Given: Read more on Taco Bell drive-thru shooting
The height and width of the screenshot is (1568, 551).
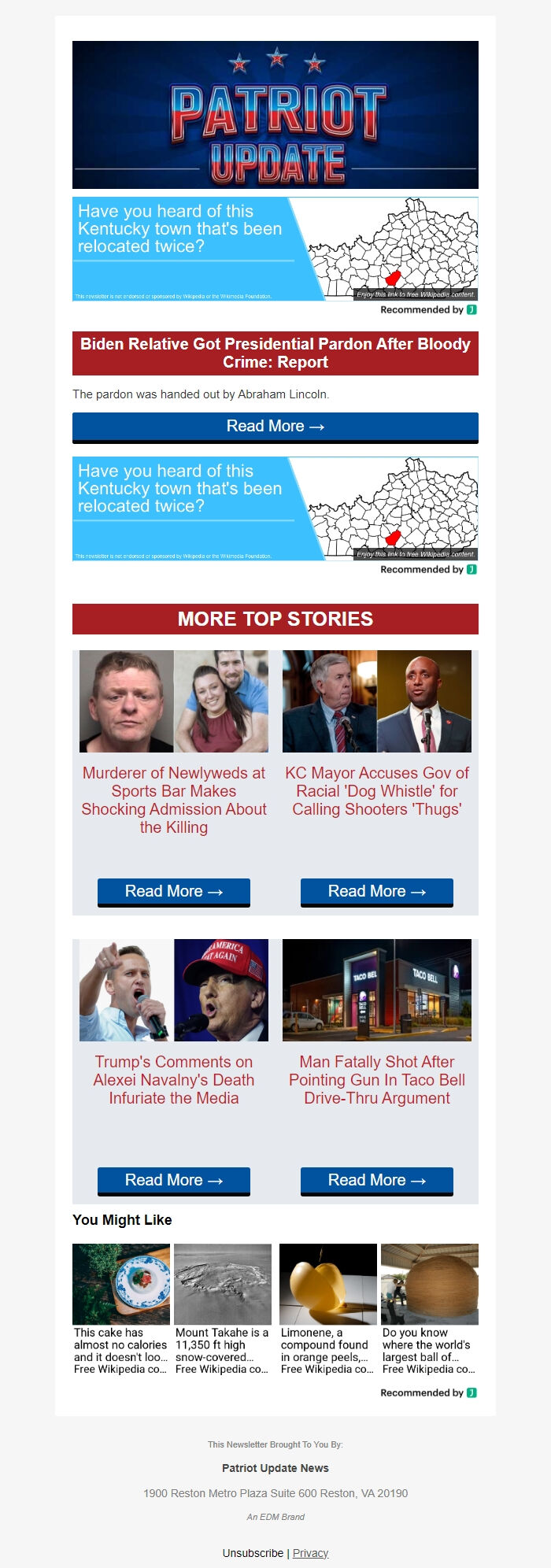Looking at the screenshot, I should 376,1181.
